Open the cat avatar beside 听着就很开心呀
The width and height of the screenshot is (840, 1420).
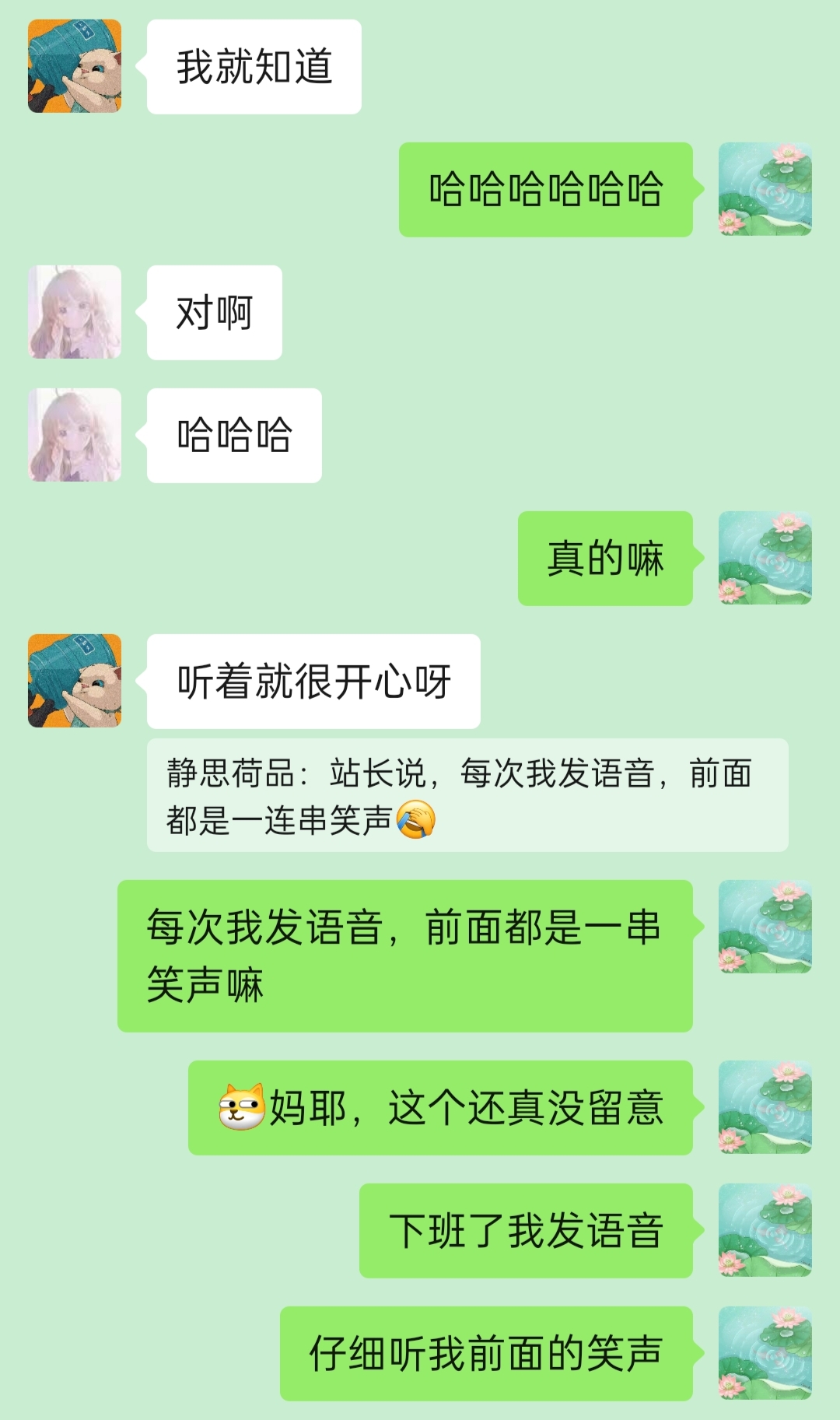pos(75,681)
